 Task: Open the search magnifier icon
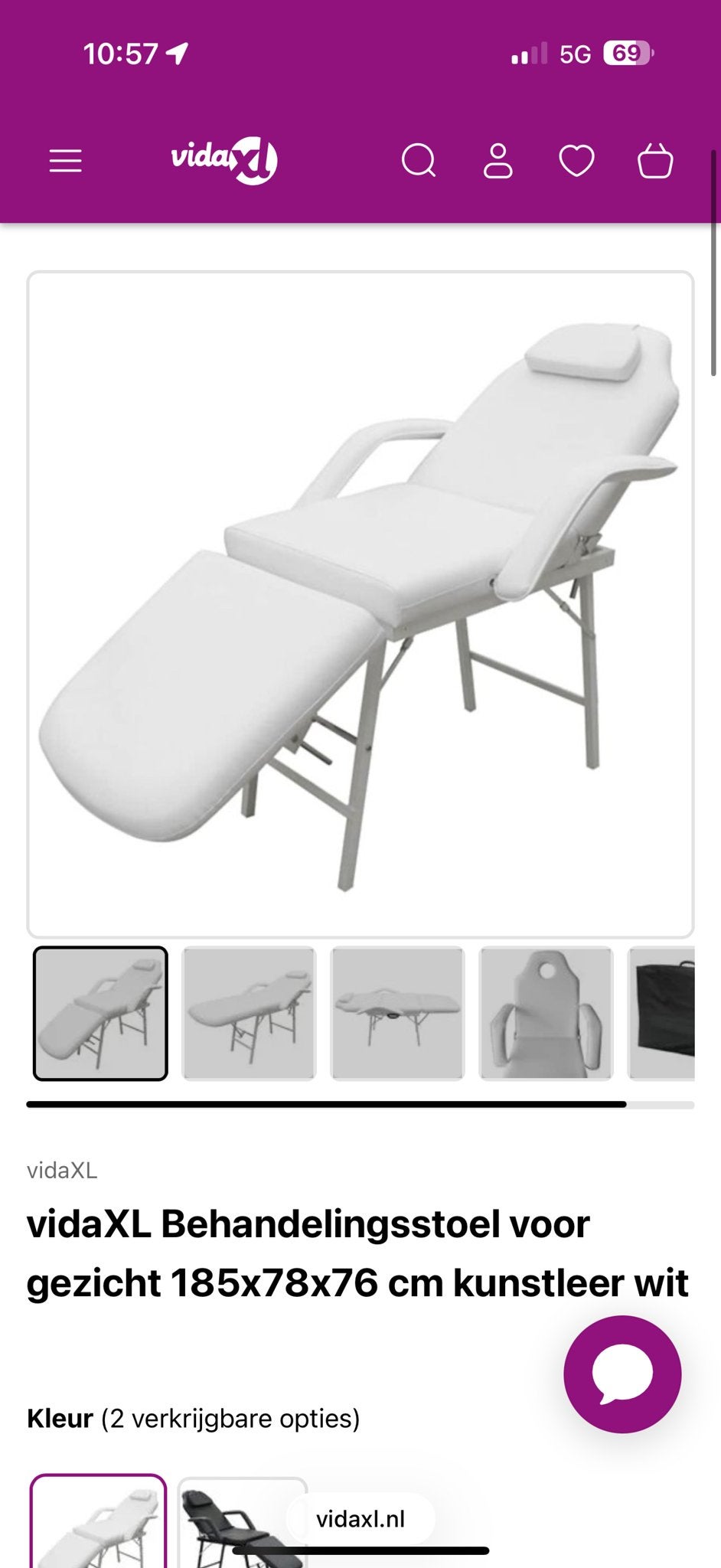tap(419, 161)
